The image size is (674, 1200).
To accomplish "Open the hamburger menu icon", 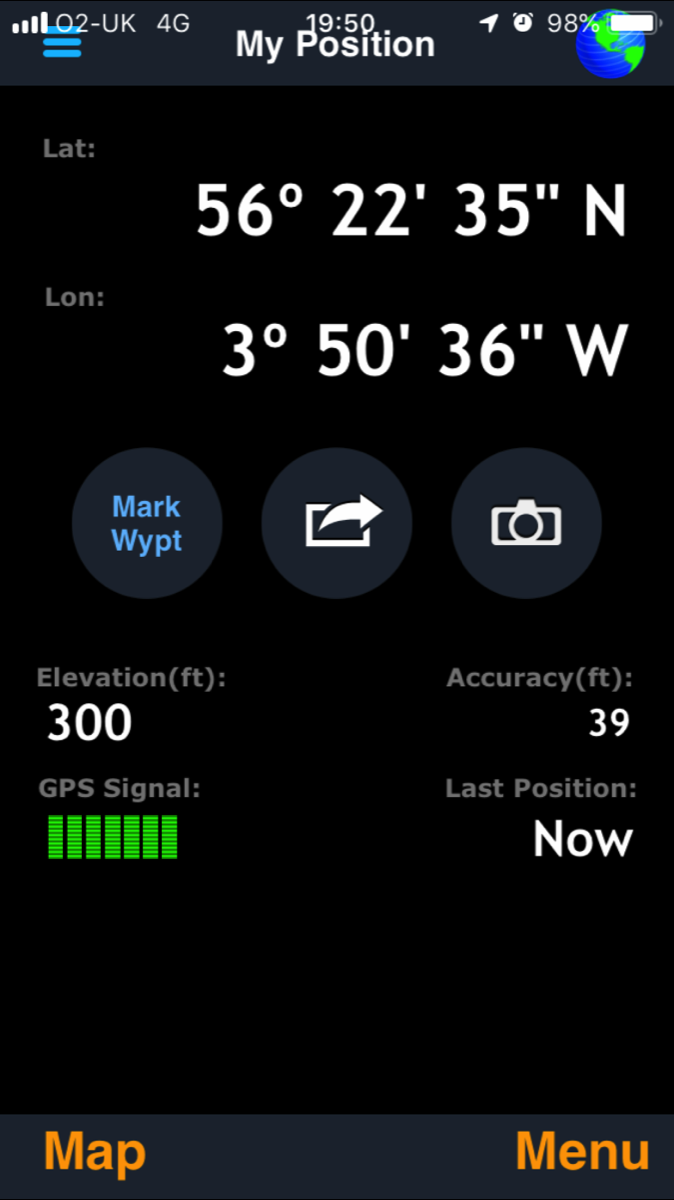I will [x=62, y=44].
